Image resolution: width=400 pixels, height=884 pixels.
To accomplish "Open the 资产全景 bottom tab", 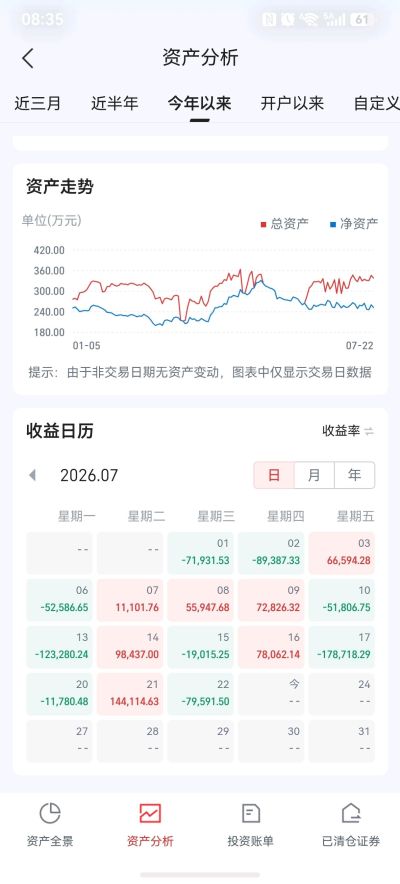I will tap(50, 825).
